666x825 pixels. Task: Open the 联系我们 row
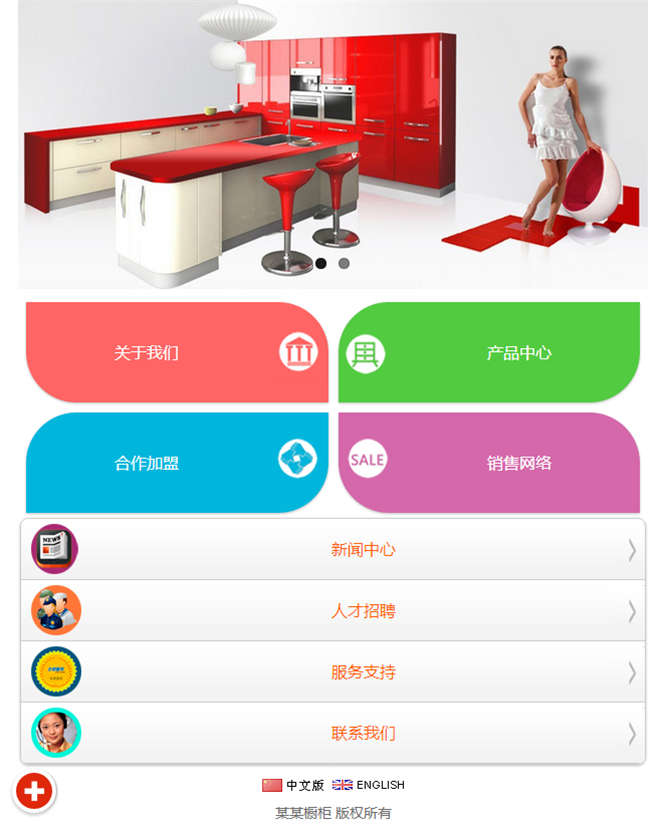(333, 733)
